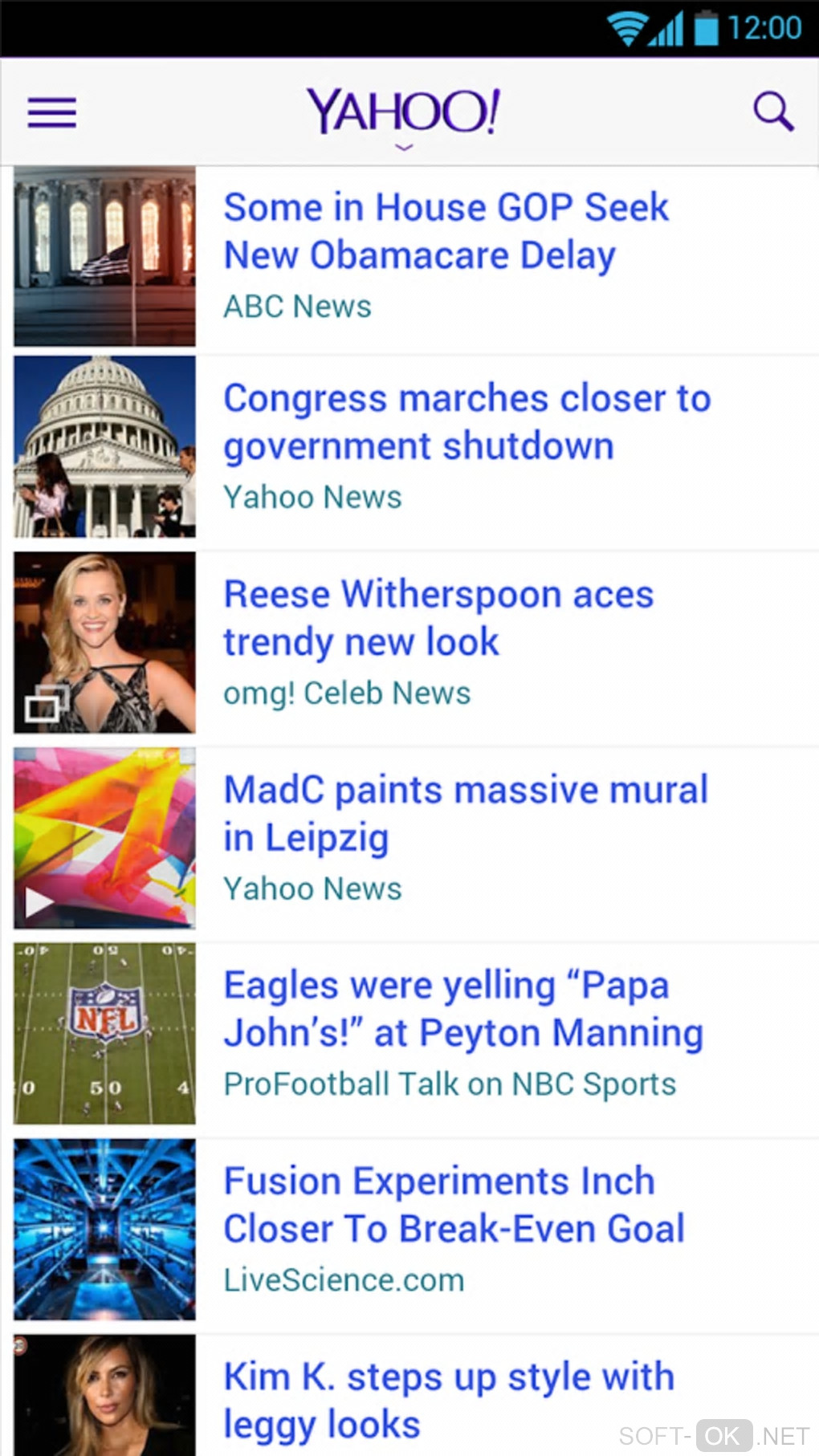This screenshot has height=1456, width=819.
Task: Open Reese Witherspoon trendy new look article
Action: coord(438,618)
